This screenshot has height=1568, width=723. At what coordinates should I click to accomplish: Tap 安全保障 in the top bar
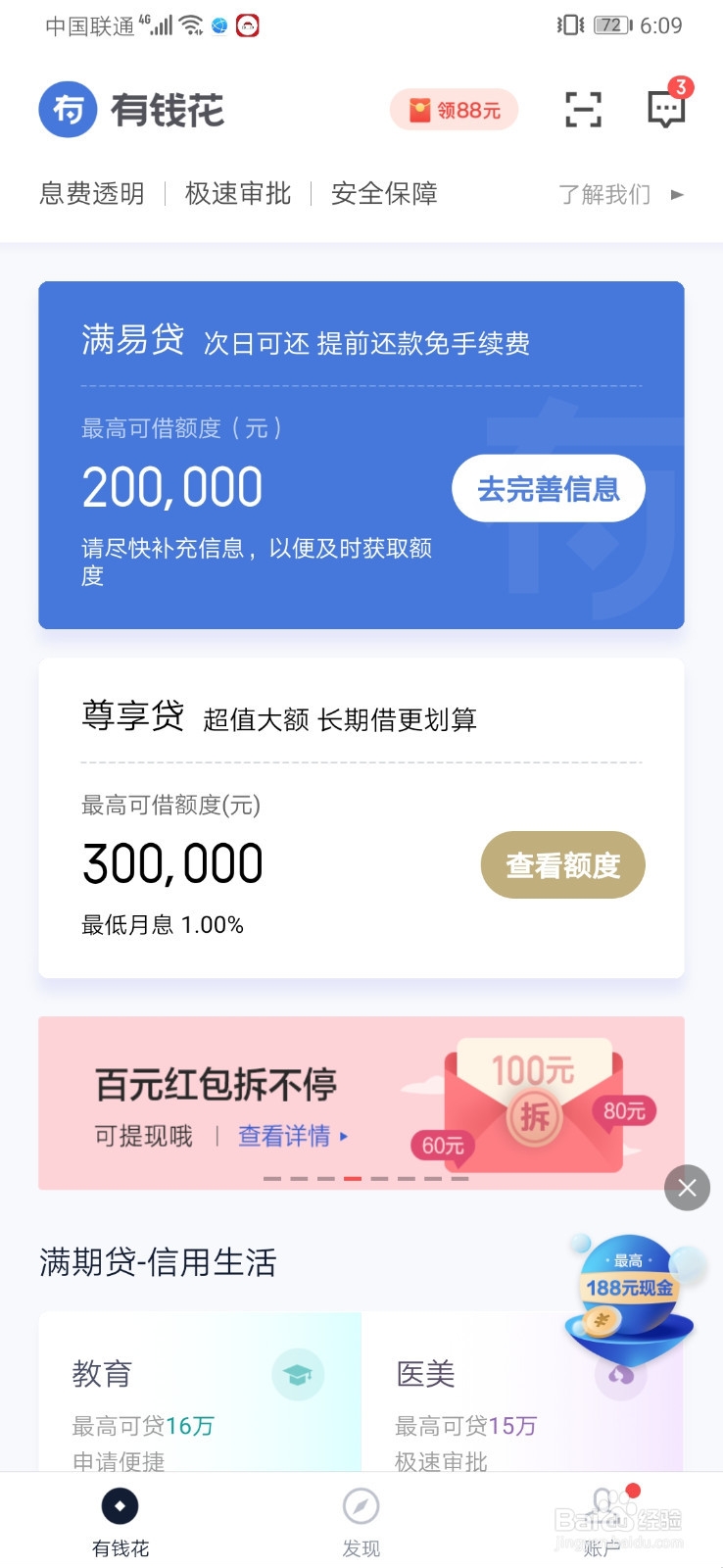pyautogui.click(x=384, y=194)
